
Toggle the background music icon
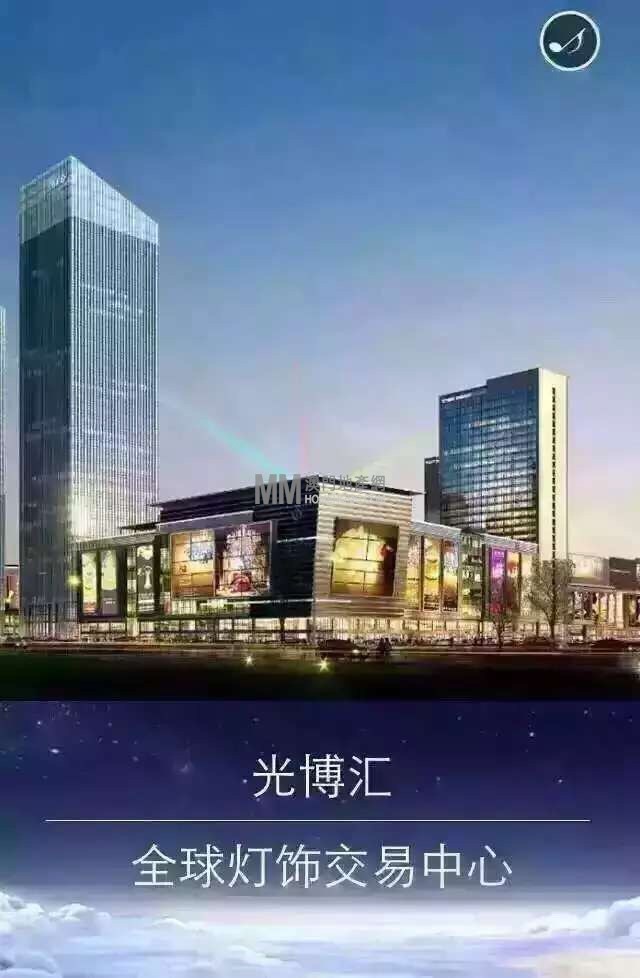(x=570, y=41)
